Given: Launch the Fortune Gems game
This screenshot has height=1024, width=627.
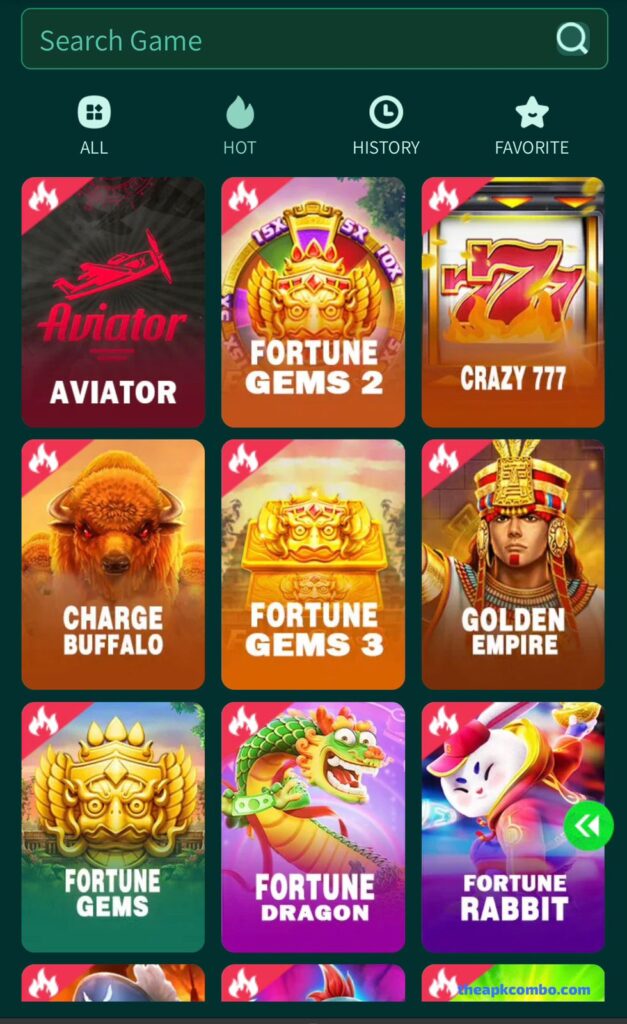Looking at the screenshot, I should click(x=113, y=826).
